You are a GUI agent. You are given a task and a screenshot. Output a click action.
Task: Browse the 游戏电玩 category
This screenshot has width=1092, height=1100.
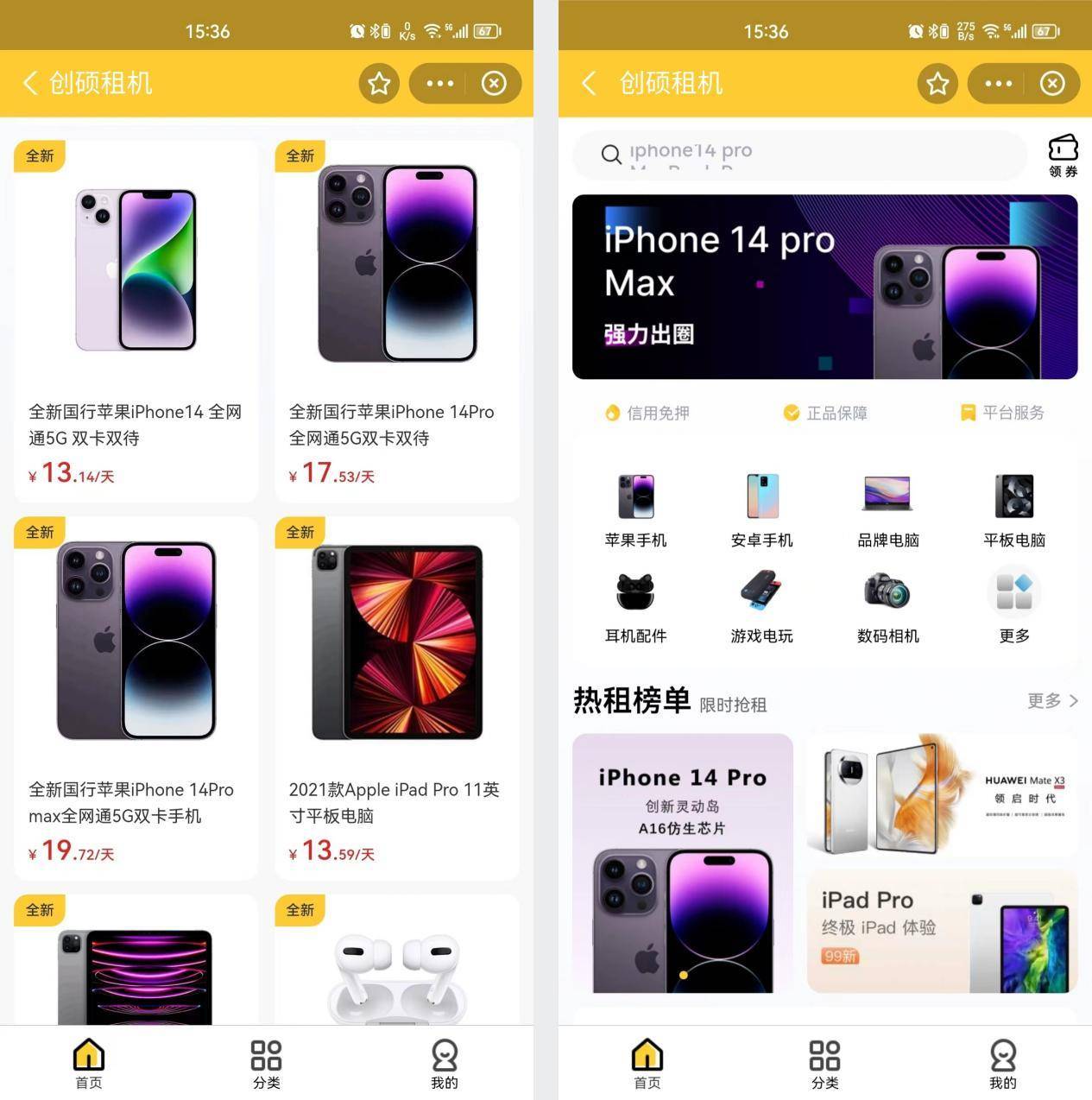[761, 607]
